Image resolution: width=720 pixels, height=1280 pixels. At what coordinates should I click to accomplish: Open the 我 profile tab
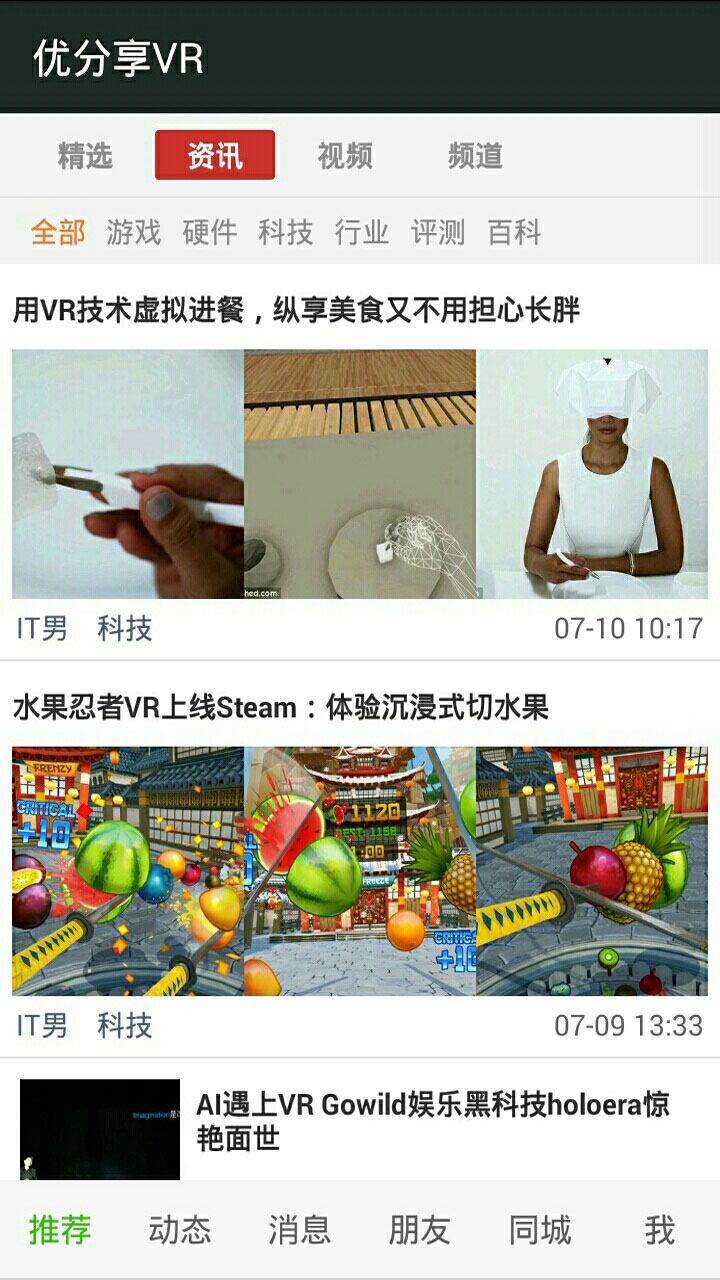(x=660, y=1230)
